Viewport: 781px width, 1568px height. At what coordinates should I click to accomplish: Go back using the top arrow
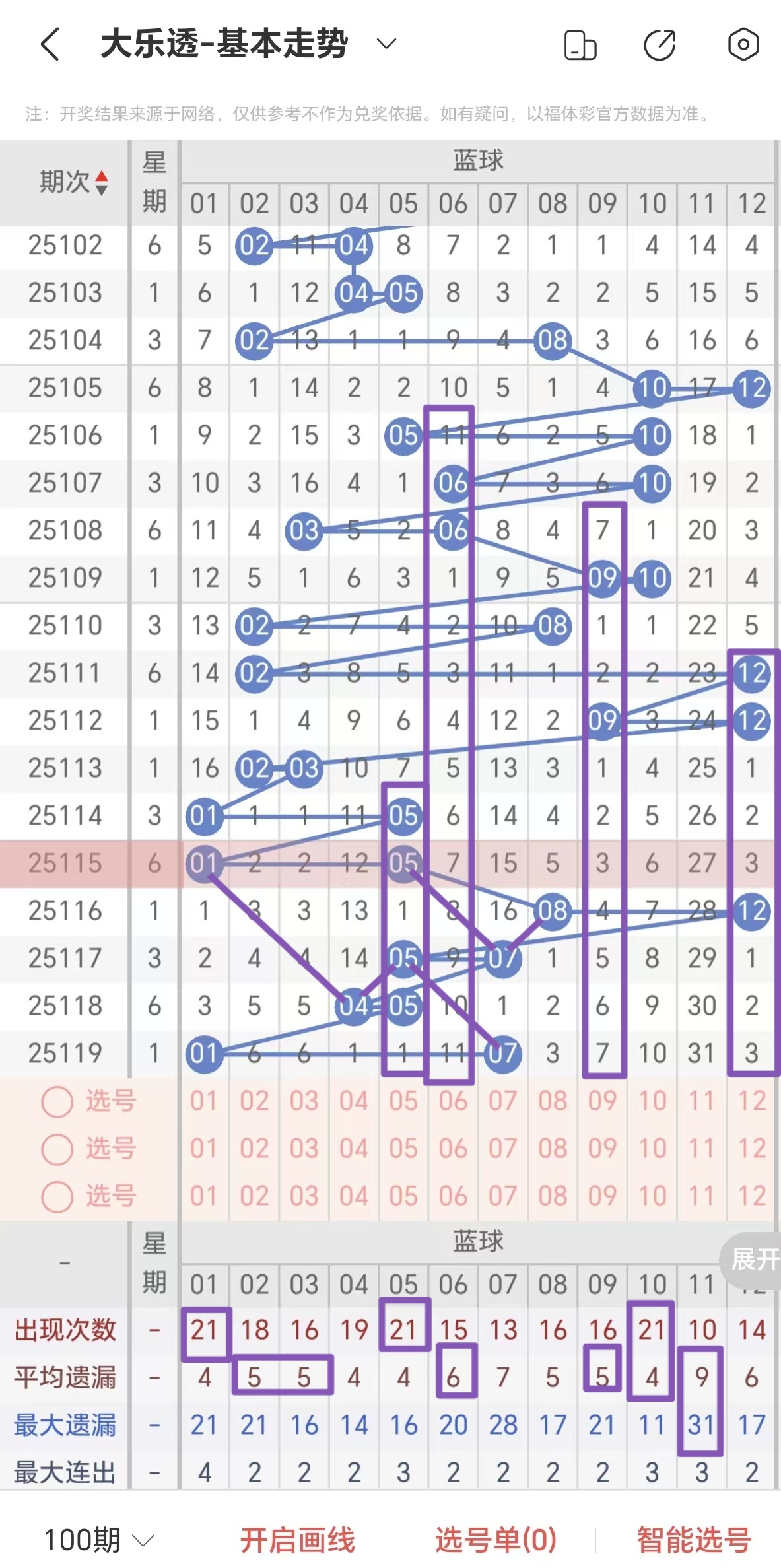50,44
